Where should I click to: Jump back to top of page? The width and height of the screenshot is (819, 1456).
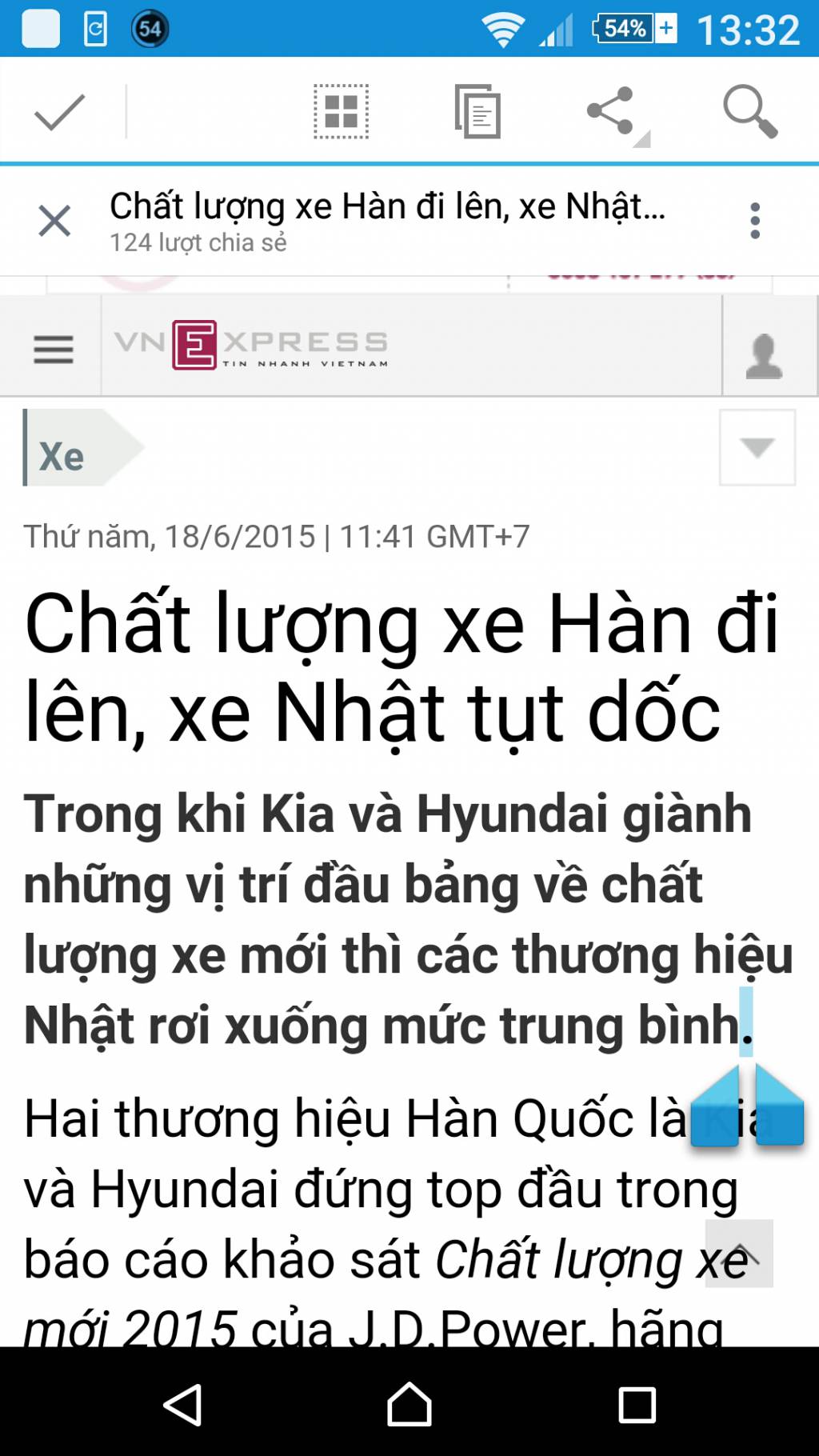point(740,1253)
